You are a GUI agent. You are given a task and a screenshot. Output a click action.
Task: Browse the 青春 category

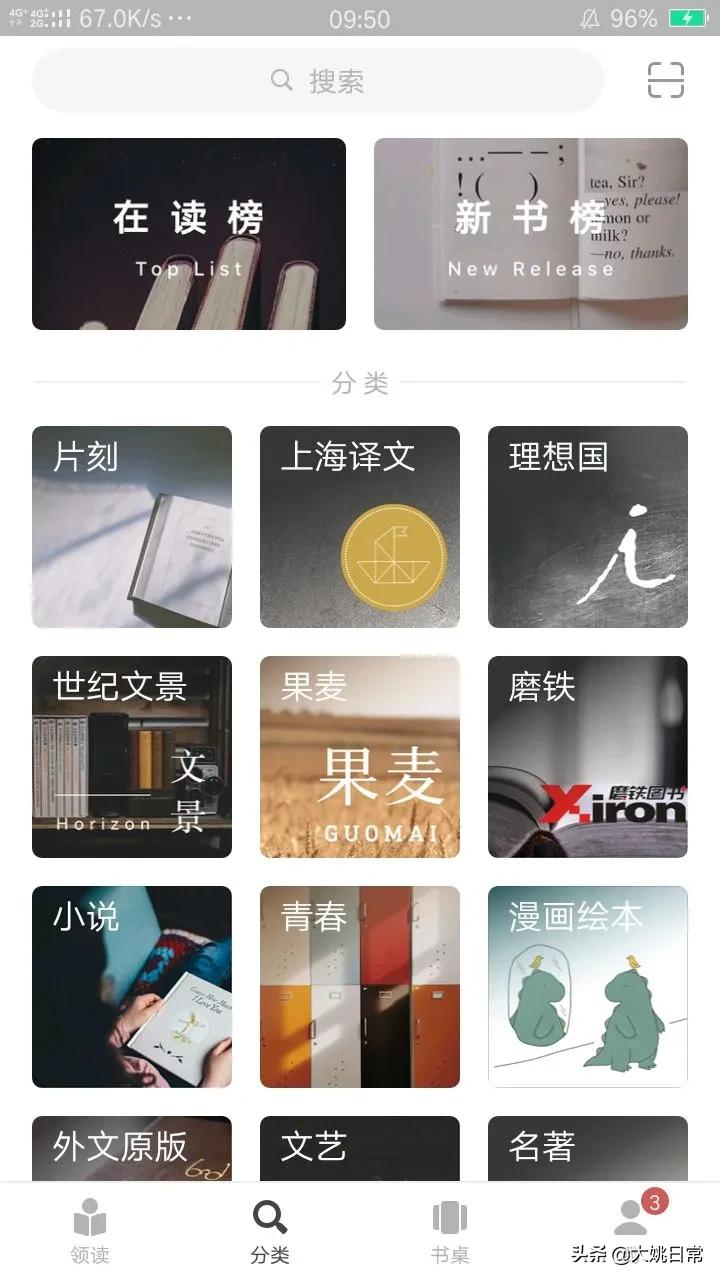pyautogui.click(x=360, y=987)
